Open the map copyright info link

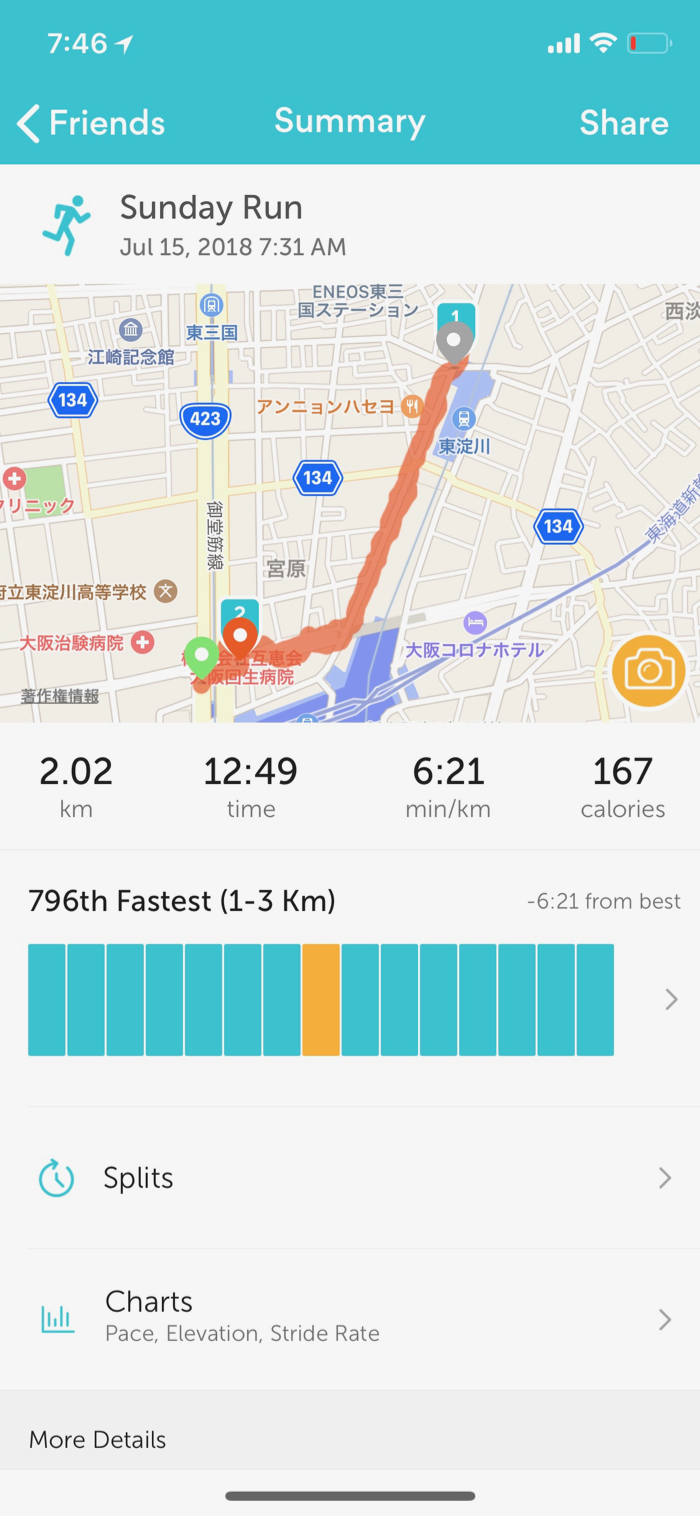[60, 696]
